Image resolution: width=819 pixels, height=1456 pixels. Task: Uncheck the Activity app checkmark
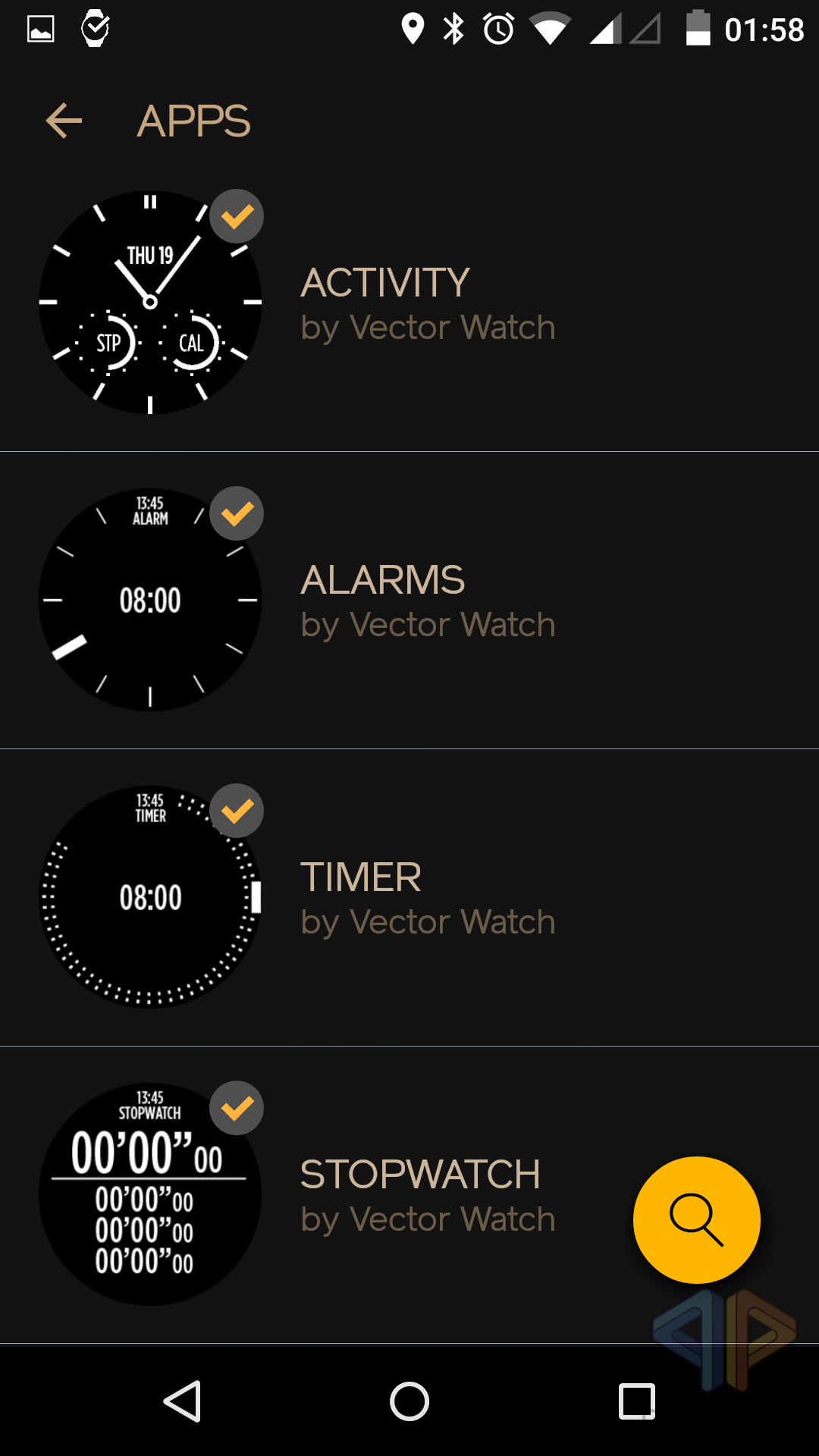tap(237, 217)
